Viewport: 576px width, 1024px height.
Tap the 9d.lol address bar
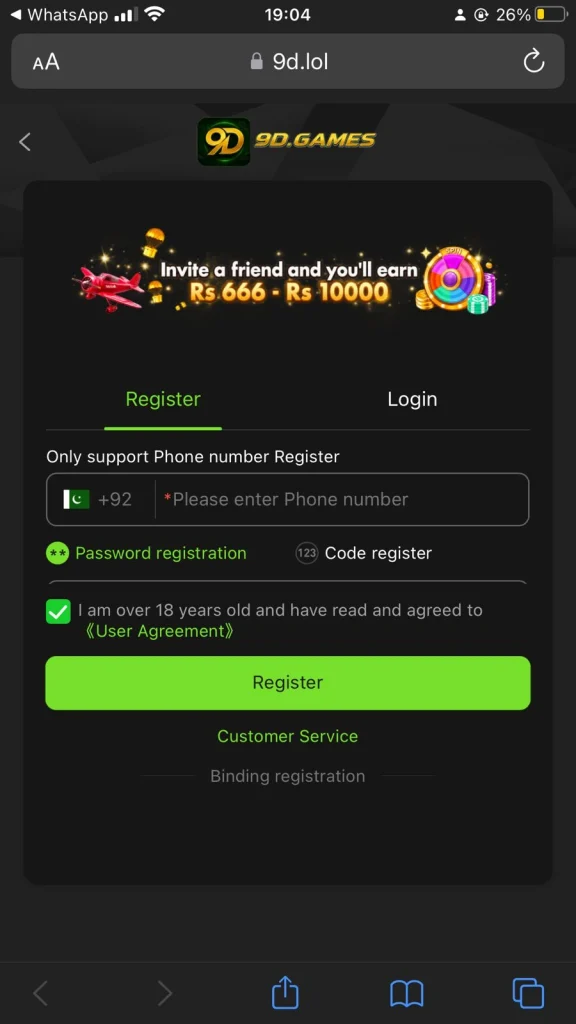tap(288, 61)
